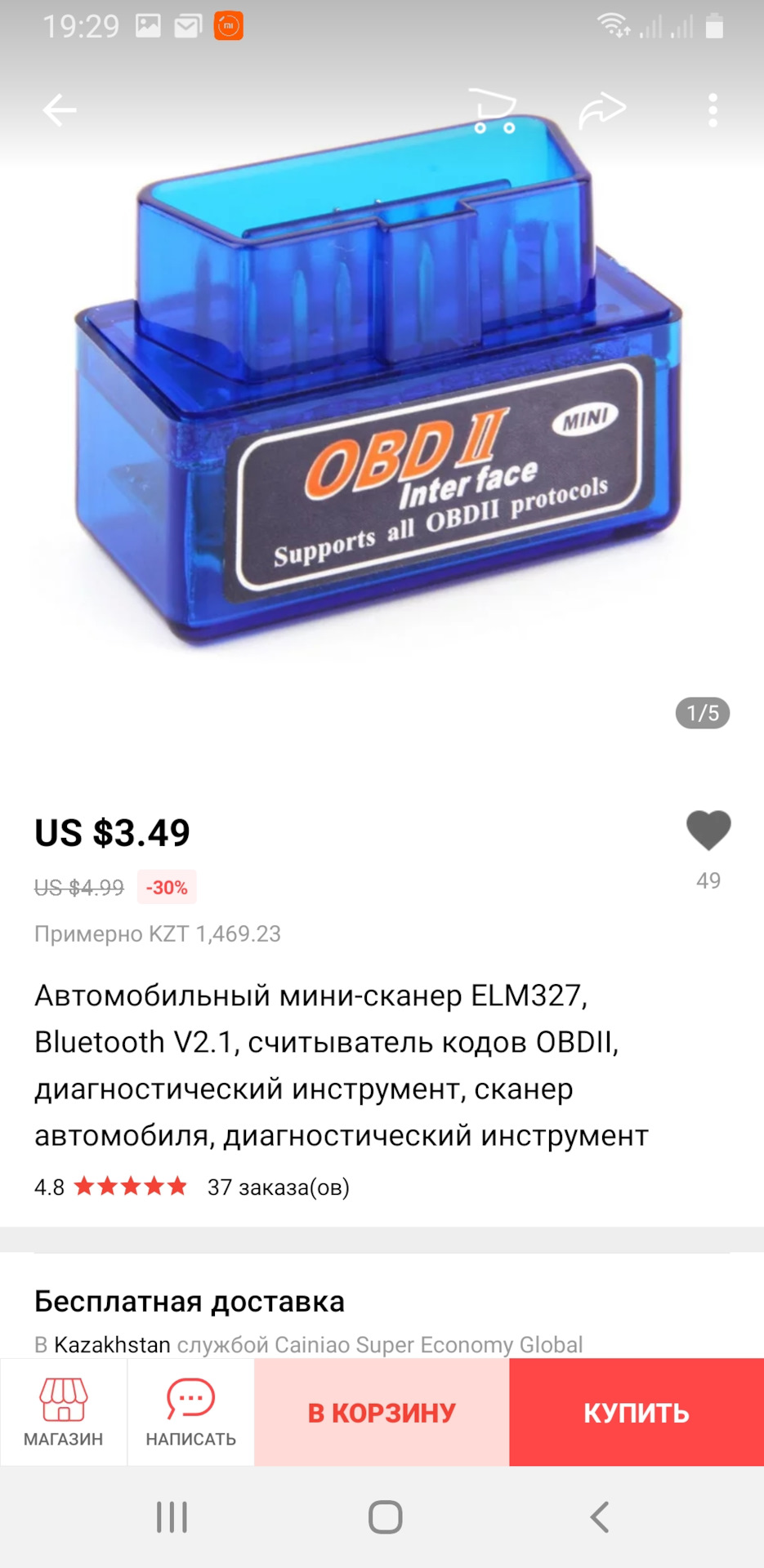The width and height of the screenshot is (764, 1568).
Task: Share this product listing
Action: 602,110
